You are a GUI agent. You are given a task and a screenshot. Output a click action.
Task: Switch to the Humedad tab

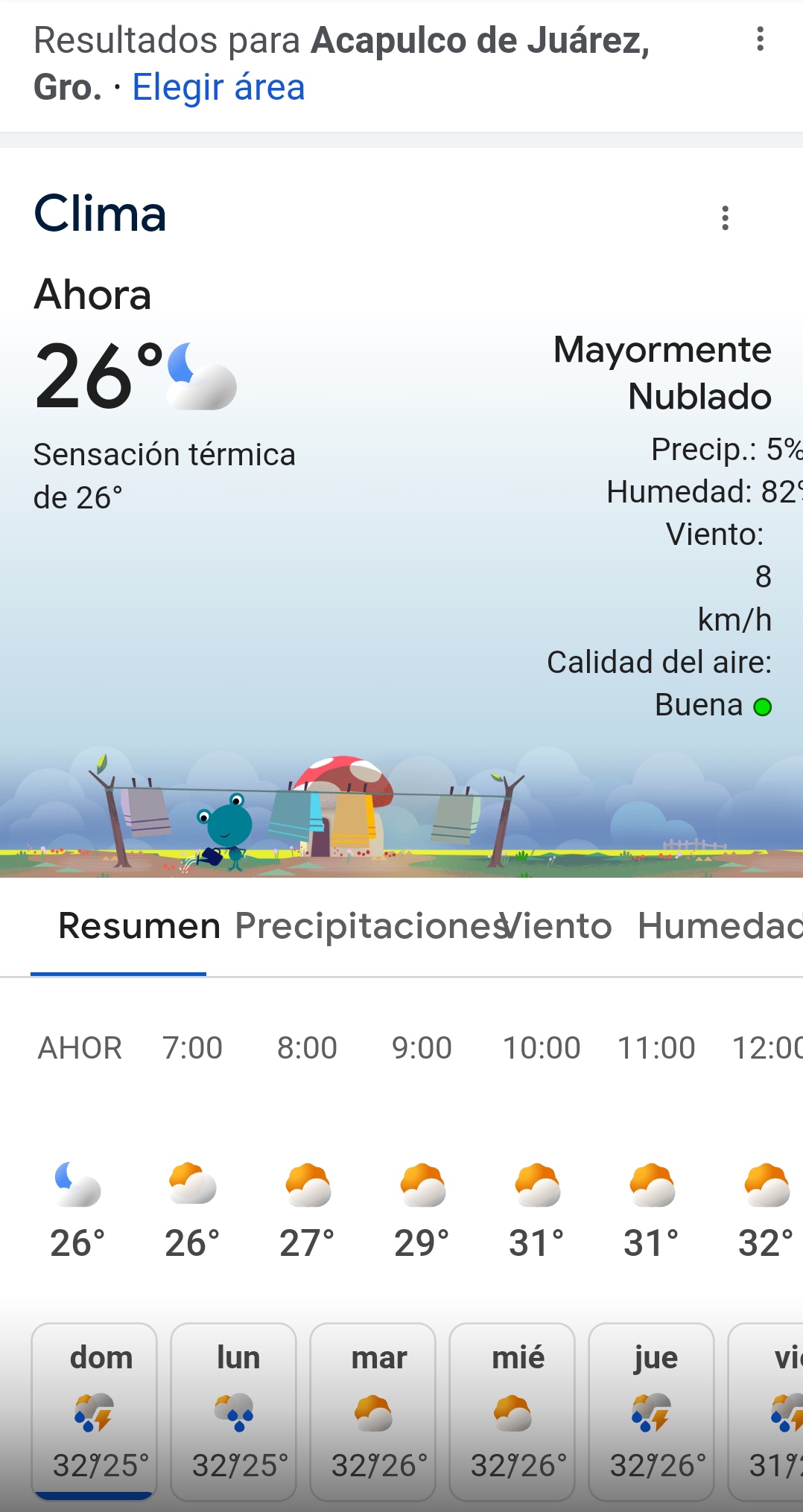pyautogui.click(x=719, y=926)
